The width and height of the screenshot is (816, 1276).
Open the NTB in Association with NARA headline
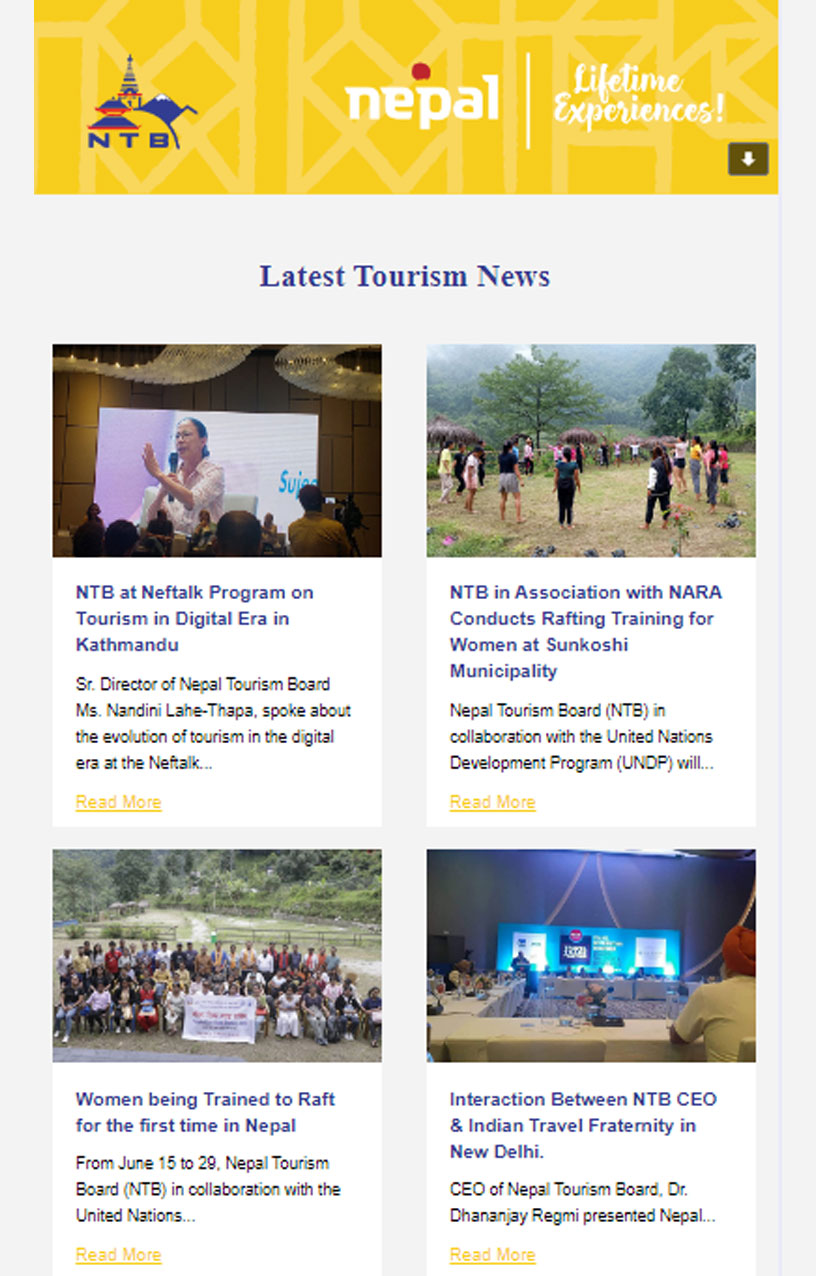(x=585, y=631)
